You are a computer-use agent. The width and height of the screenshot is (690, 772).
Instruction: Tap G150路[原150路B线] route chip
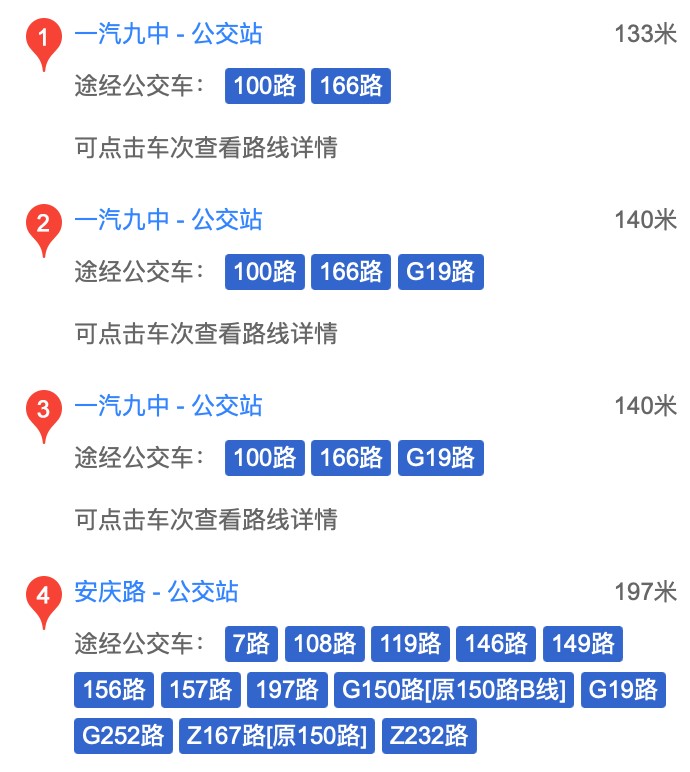tap(455, 690)
